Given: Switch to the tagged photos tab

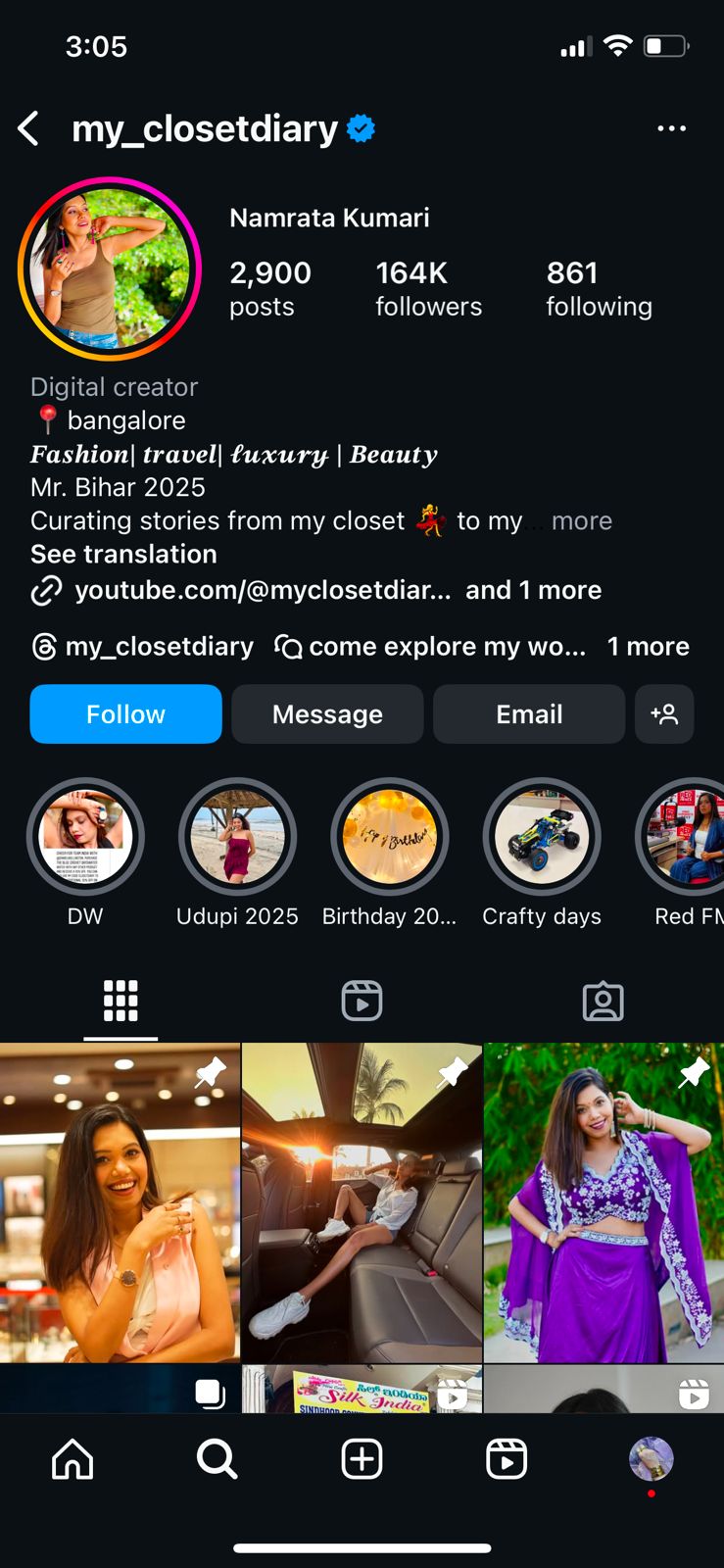Looking at the screenshot, I should tap(603, 1001).
